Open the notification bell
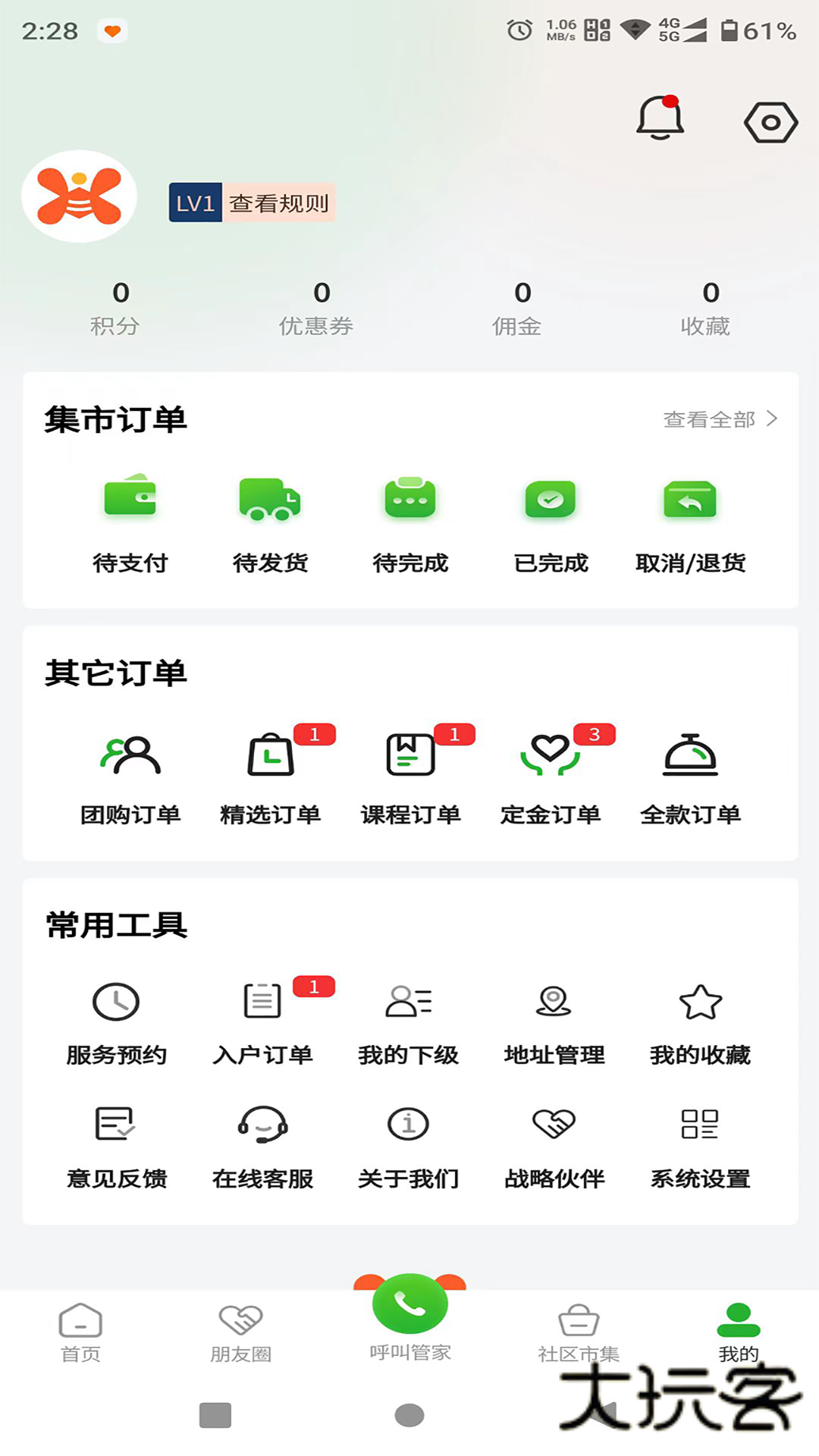819x1456 pixels. click(x=658, y=119)
